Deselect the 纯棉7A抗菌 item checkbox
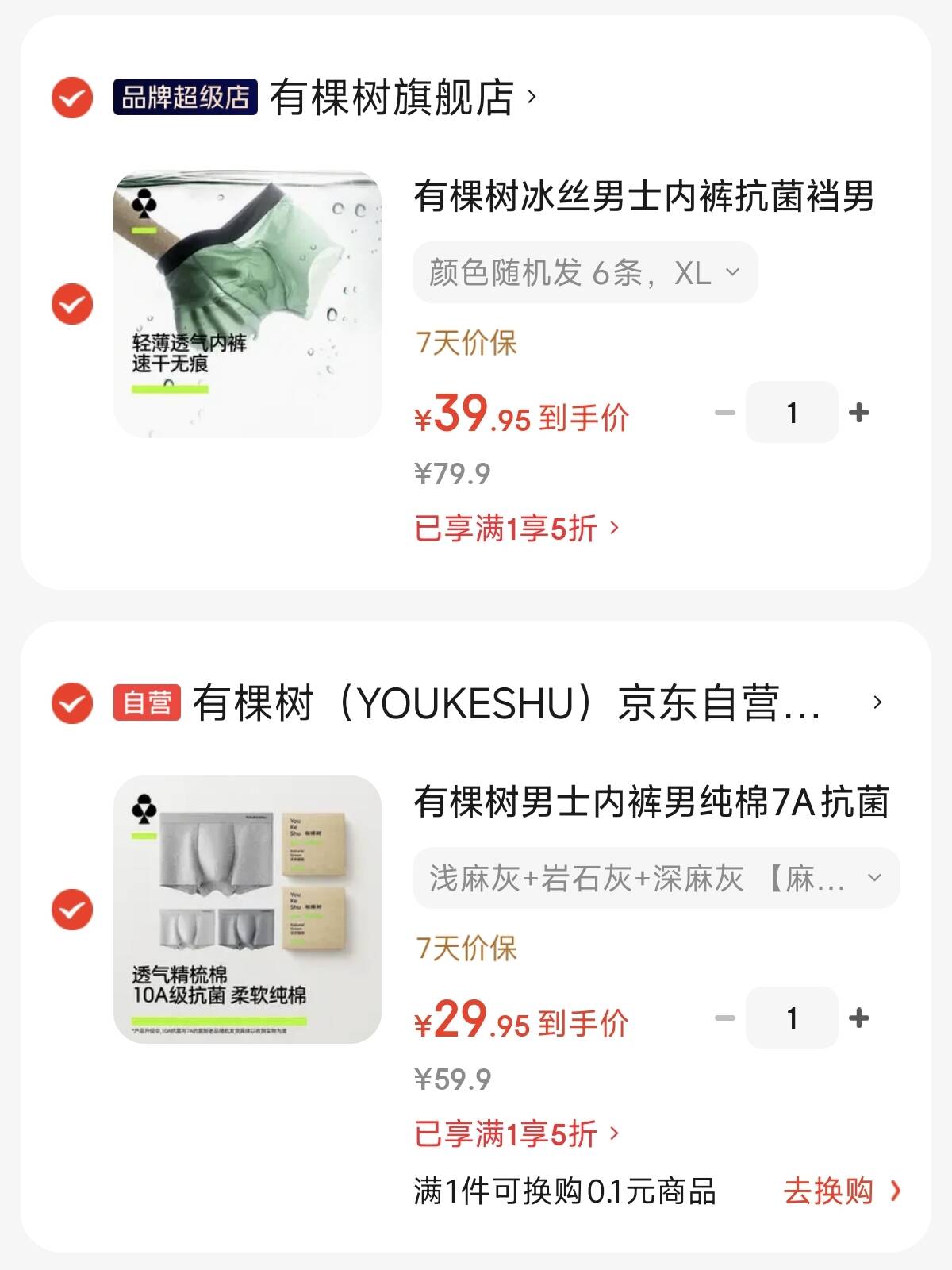Screen dimensions: 952x1270 pos(72,910)
